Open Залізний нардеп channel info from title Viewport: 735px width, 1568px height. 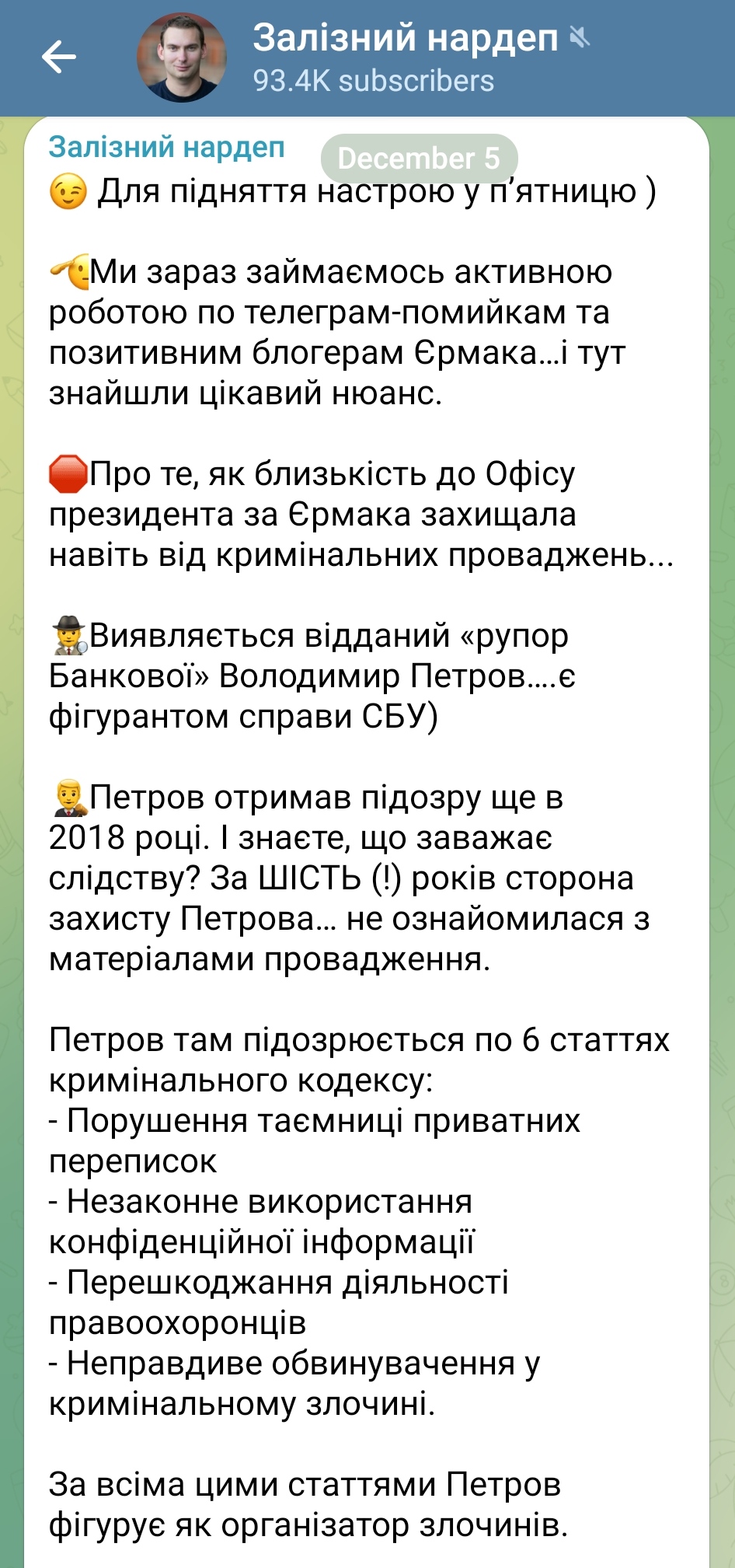(x=405, y=38)
